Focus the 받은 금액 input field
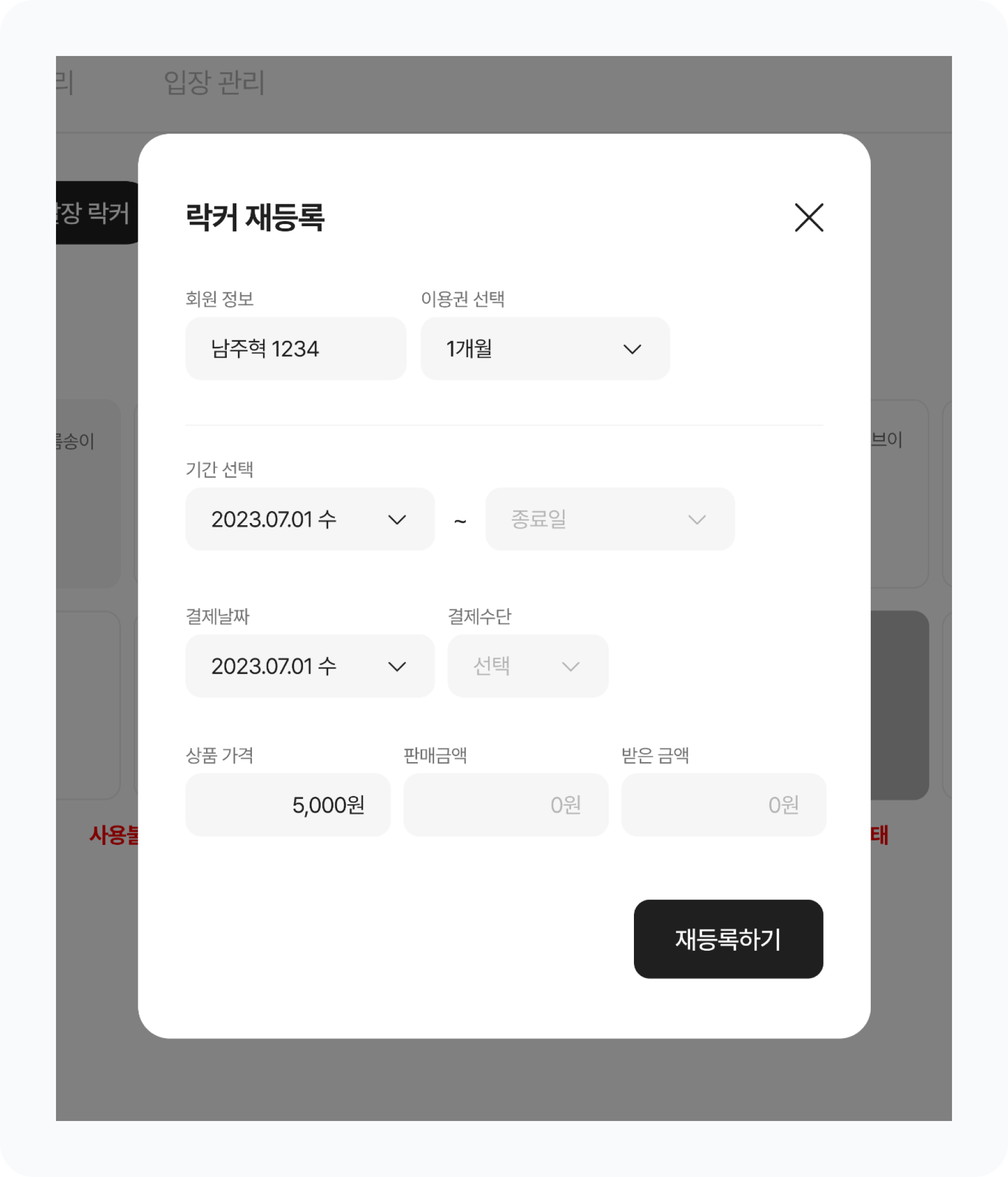Image resolution: width=1008 pixels, height=1177 pixels. click(724, 805)
